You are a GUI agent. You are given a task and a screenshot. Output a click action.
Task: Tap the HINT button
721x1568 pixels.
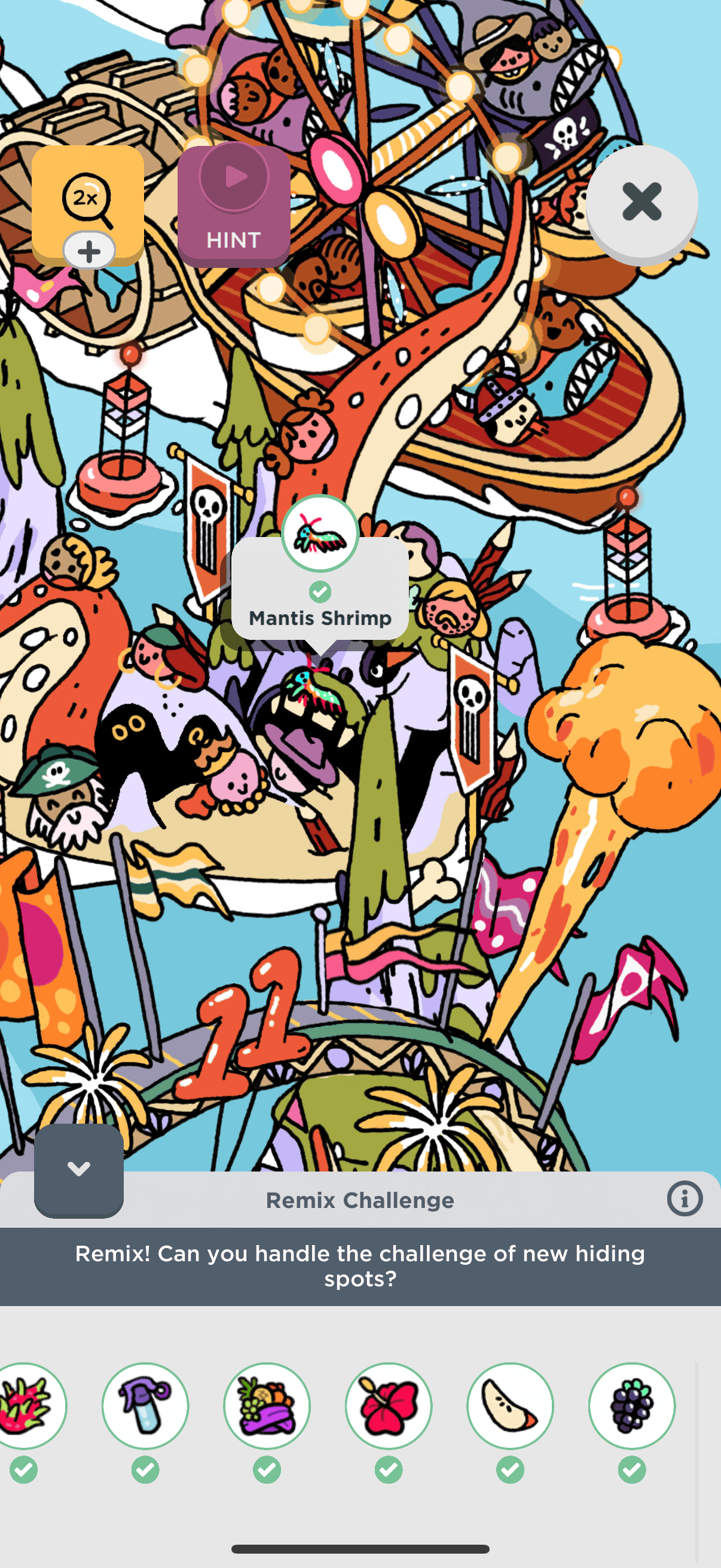click(234, 206)
